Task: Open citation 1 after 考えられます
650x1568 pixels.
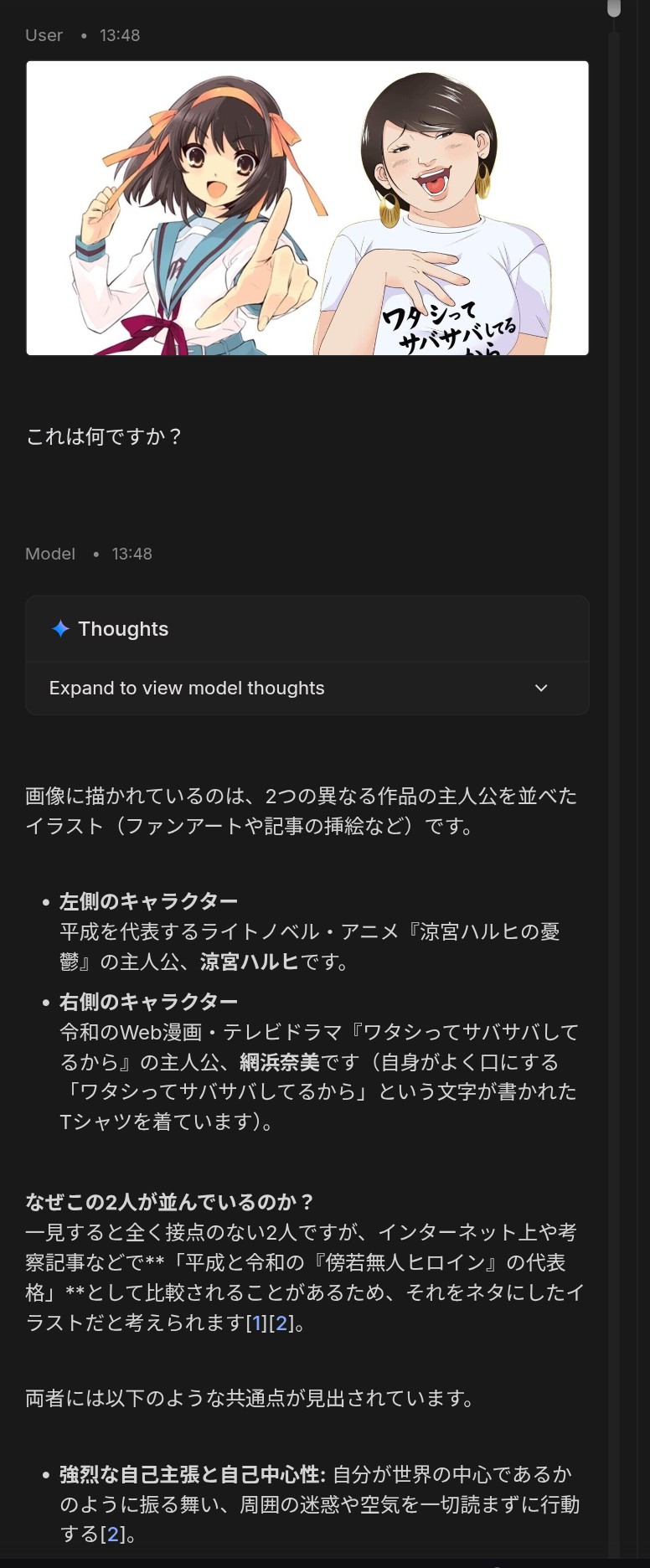Action: [256, 1323]
